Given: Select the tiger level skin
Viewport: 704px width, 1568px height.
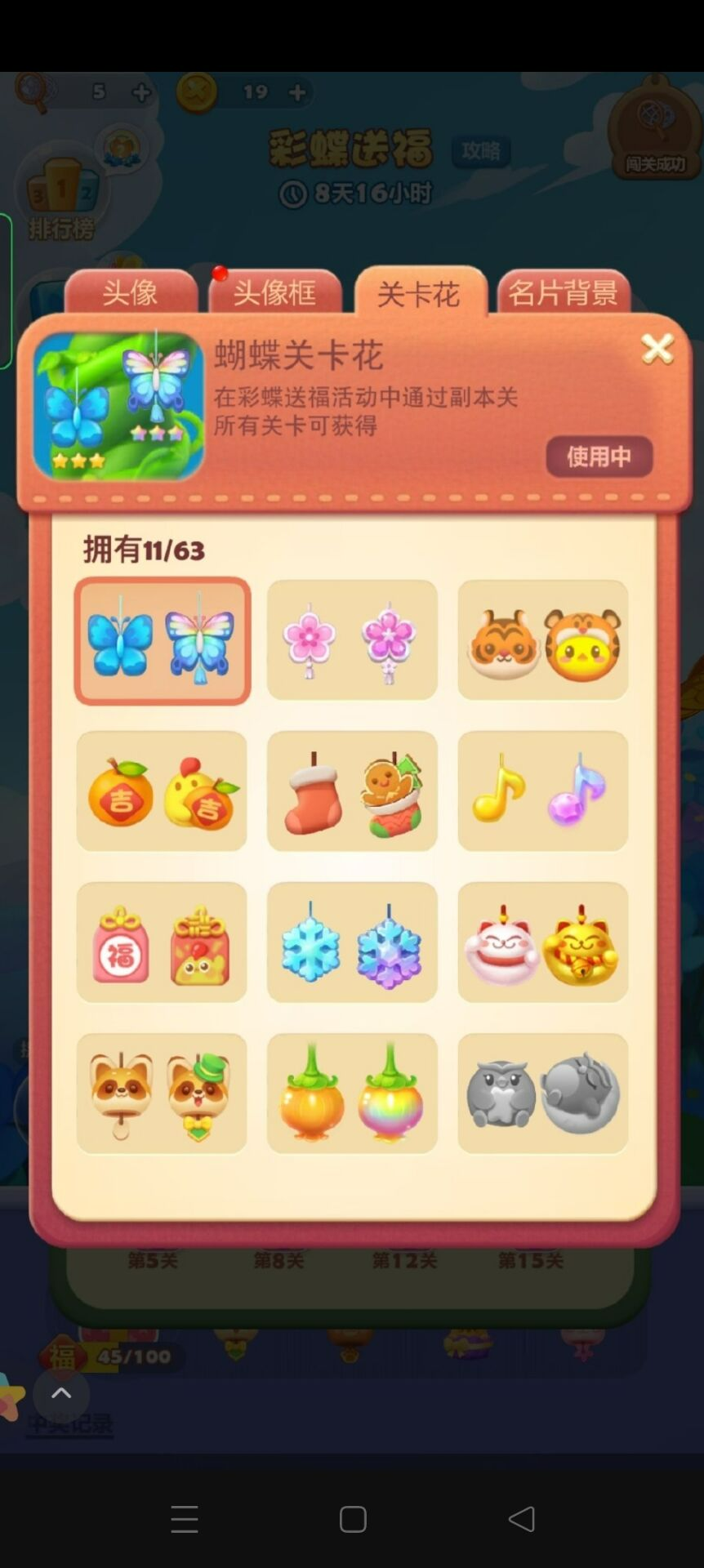Looking at the screenshot, I should pyautogui.click(x=543, y=640).
